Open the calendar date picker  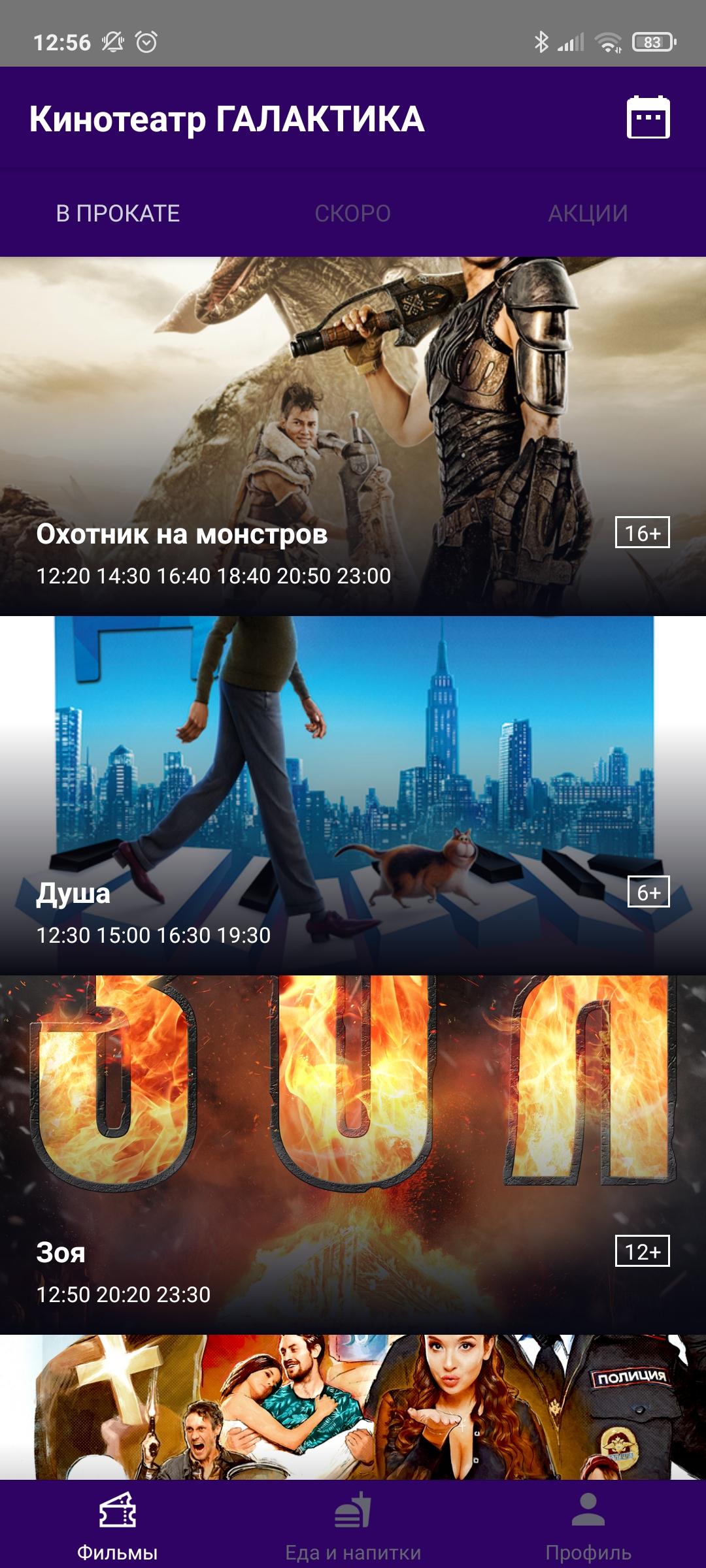point(648,118)
